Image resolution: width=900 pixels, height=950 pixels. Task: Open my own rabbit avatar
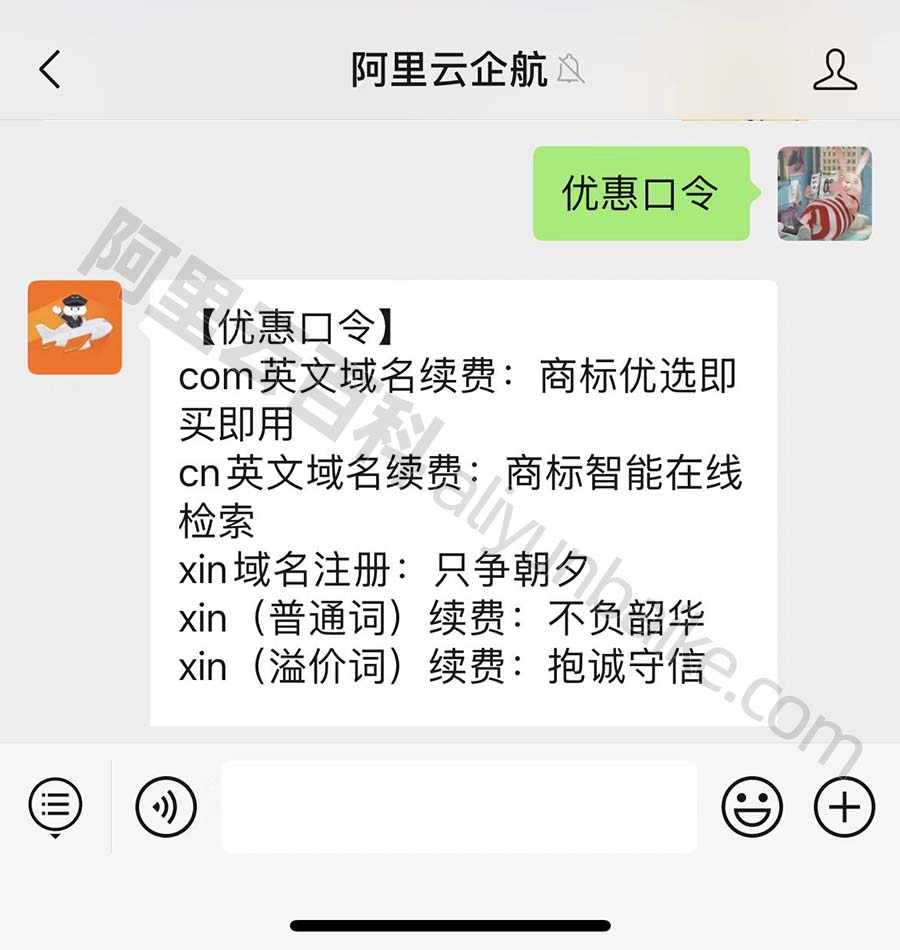click(x=824, y=194)
